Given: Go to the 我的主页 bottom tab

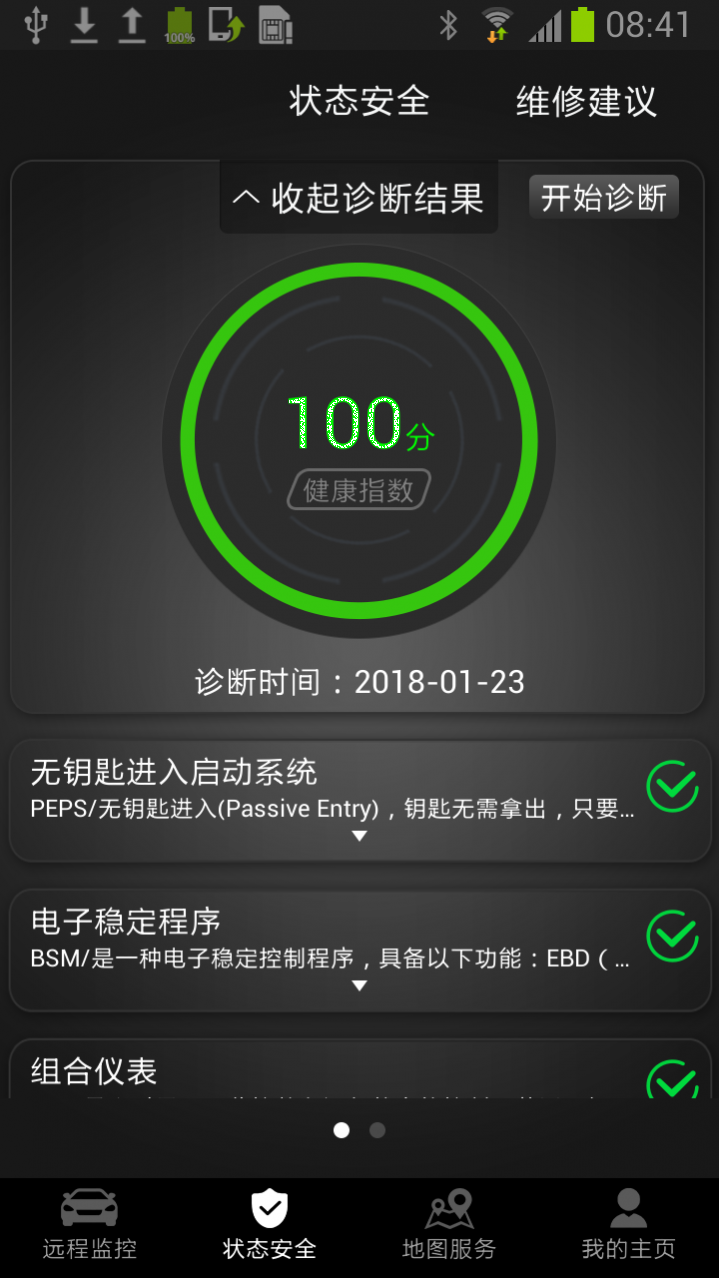Looking at the screenshot, I should click(628, 1226).
